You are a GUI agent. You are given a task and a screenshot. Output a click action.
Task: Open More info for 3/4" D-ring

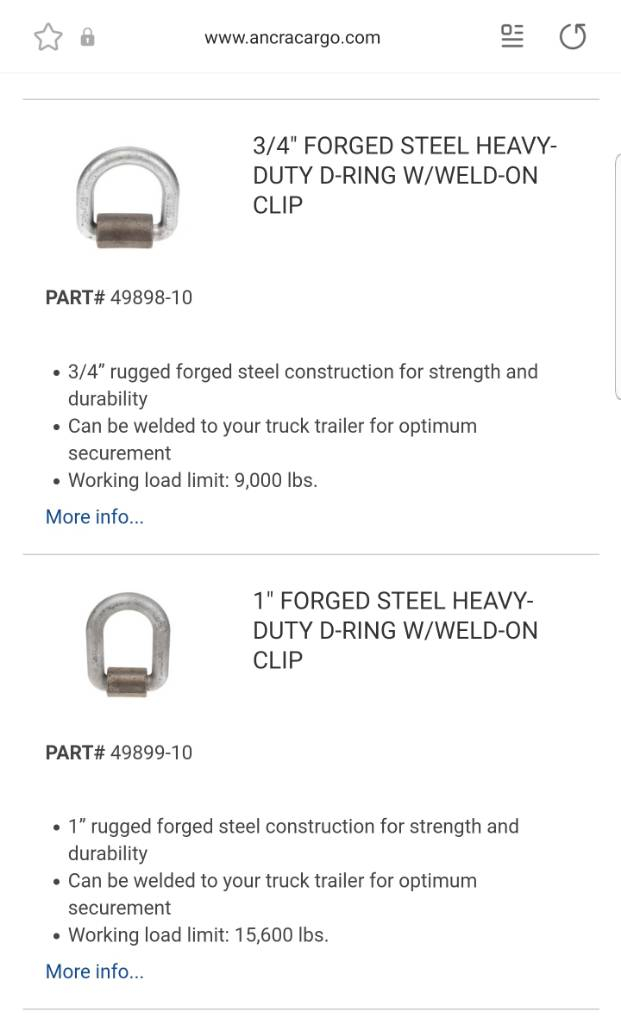coord(95,517)
